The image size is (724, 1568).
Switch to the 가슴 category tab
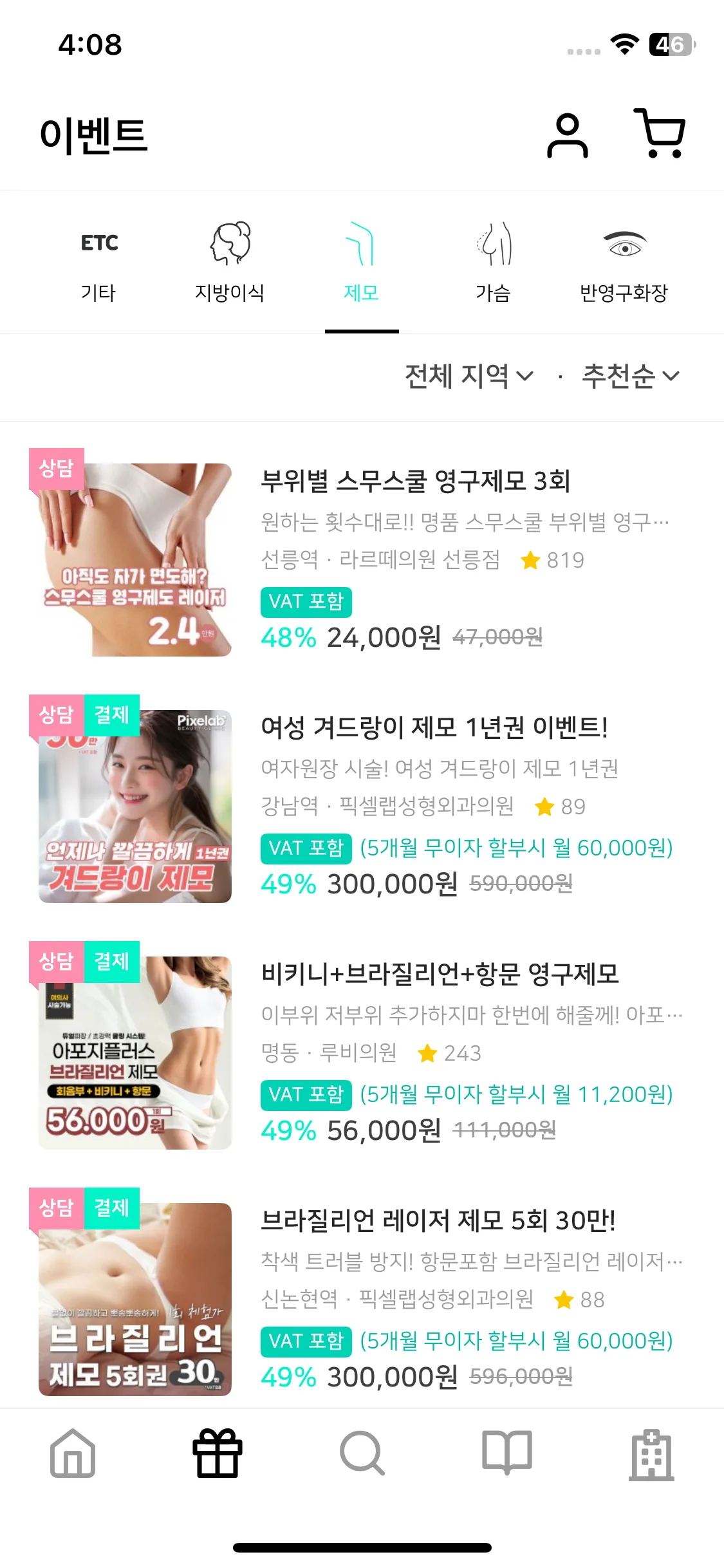pyautogui.click(x=493, y=264)
